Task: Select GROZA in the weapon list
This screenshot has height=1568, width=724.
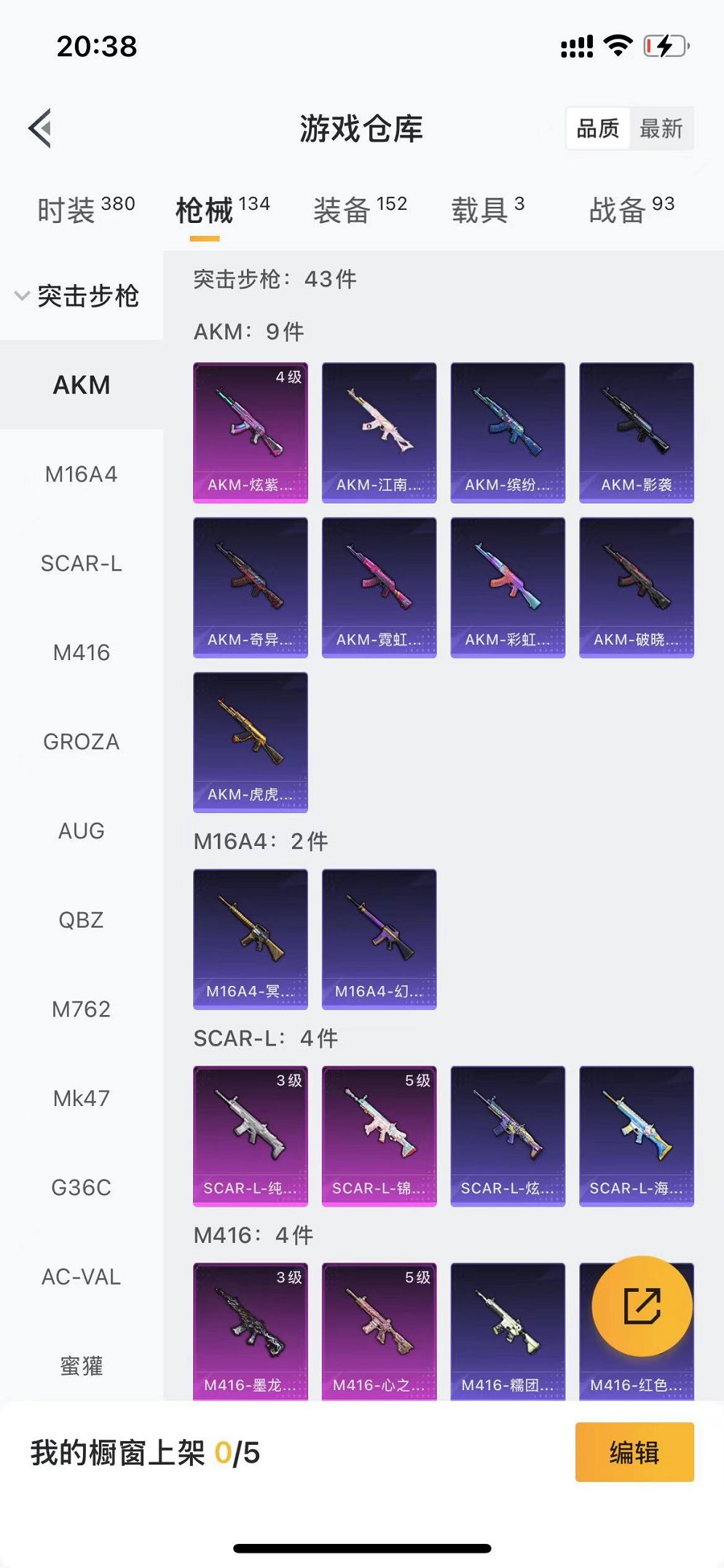Action: coord(81,742)
